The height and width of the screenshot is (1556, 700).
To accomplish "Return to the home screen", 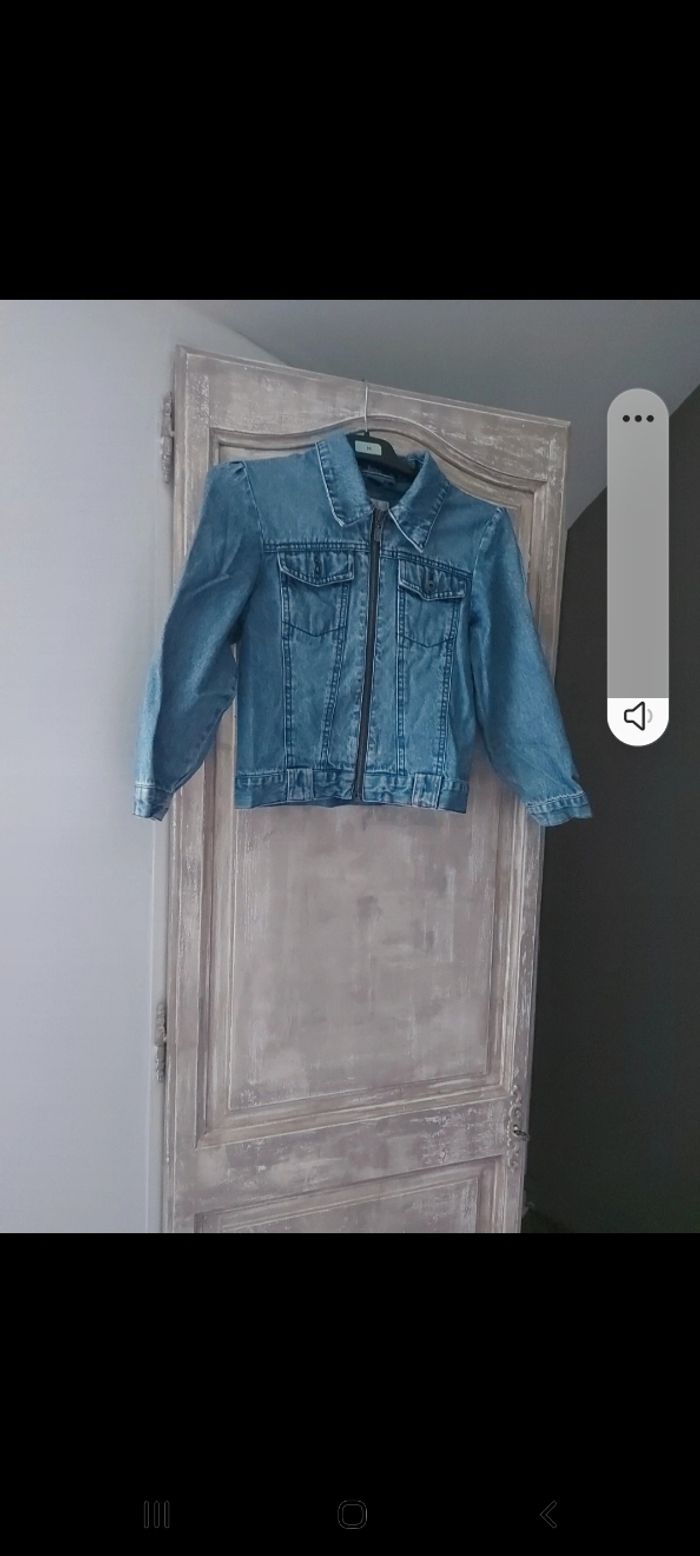I will (x=351, y=1514).
